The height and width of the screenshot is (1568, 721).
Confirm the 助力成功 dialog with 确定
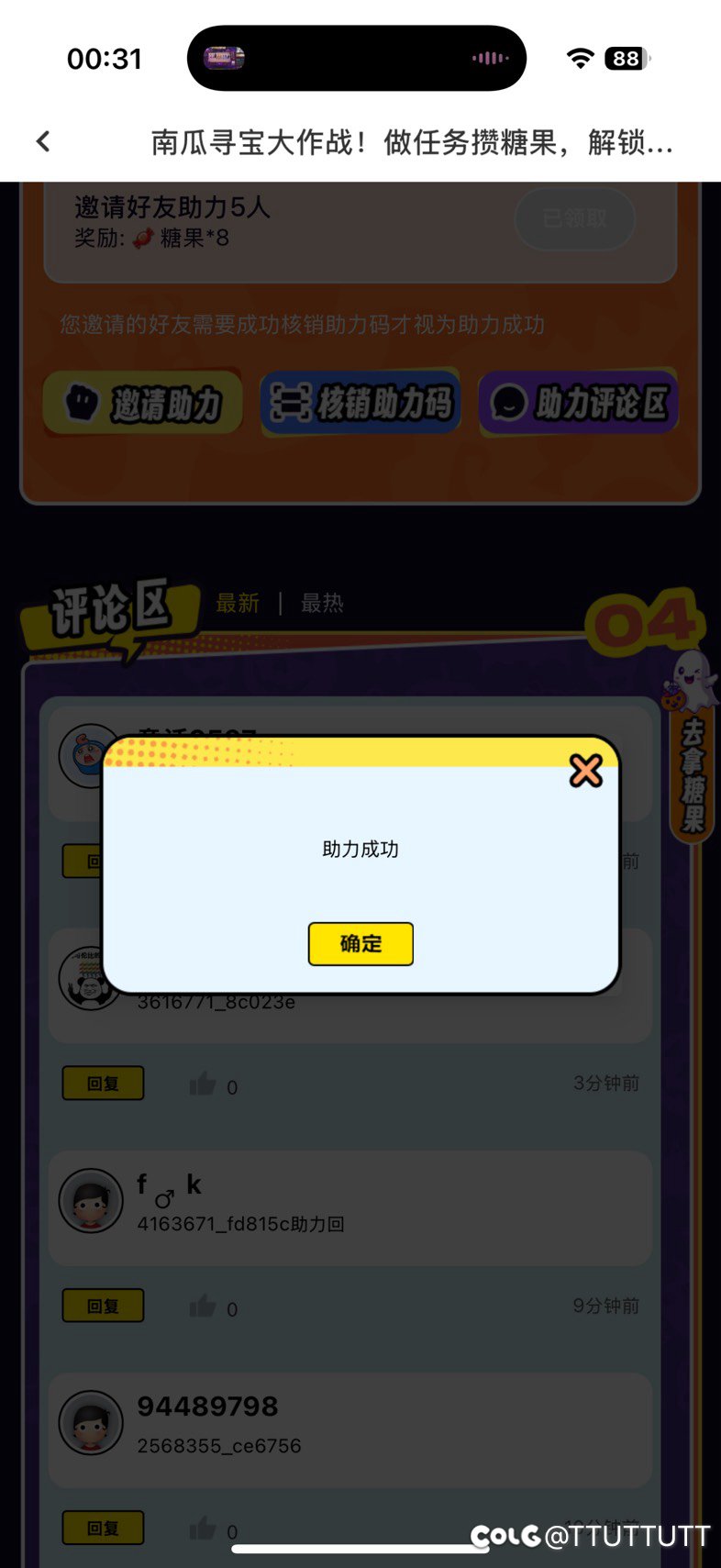pos(360,944)
